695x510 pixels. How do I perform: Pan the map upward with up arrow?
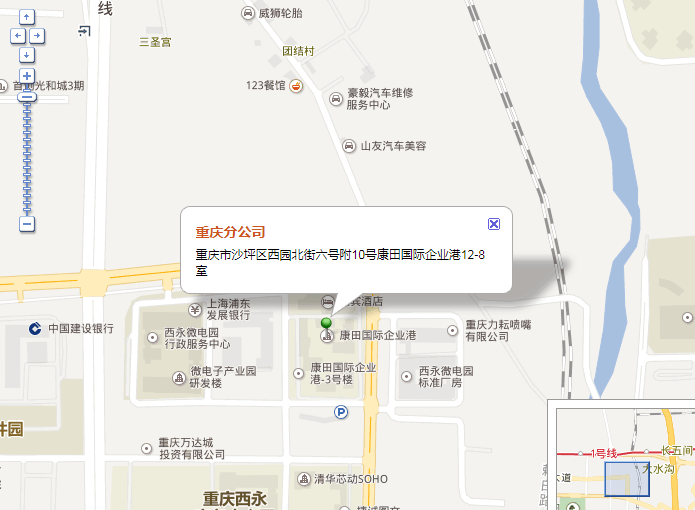point(26,18)
